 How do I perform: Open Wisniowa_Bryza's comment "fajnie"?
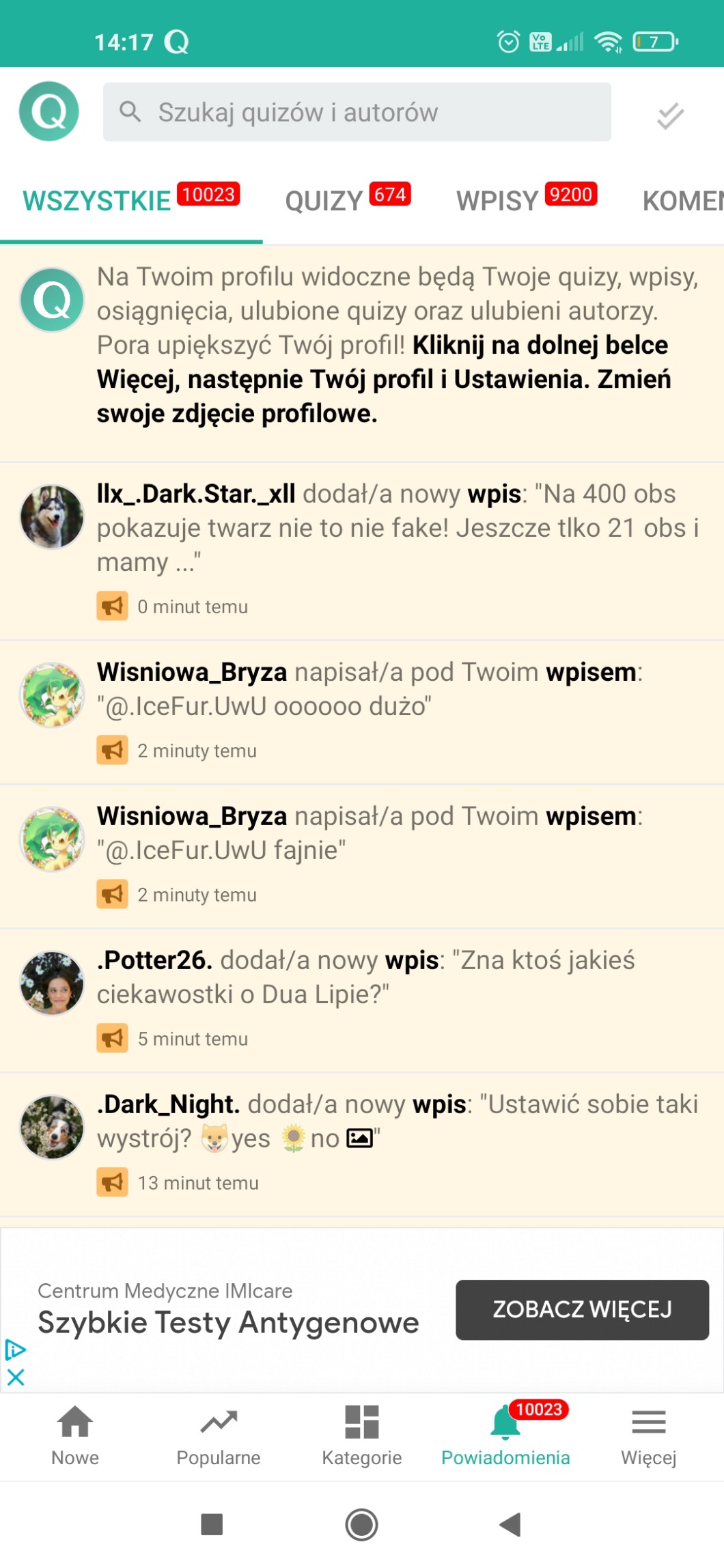pos(362,856)
